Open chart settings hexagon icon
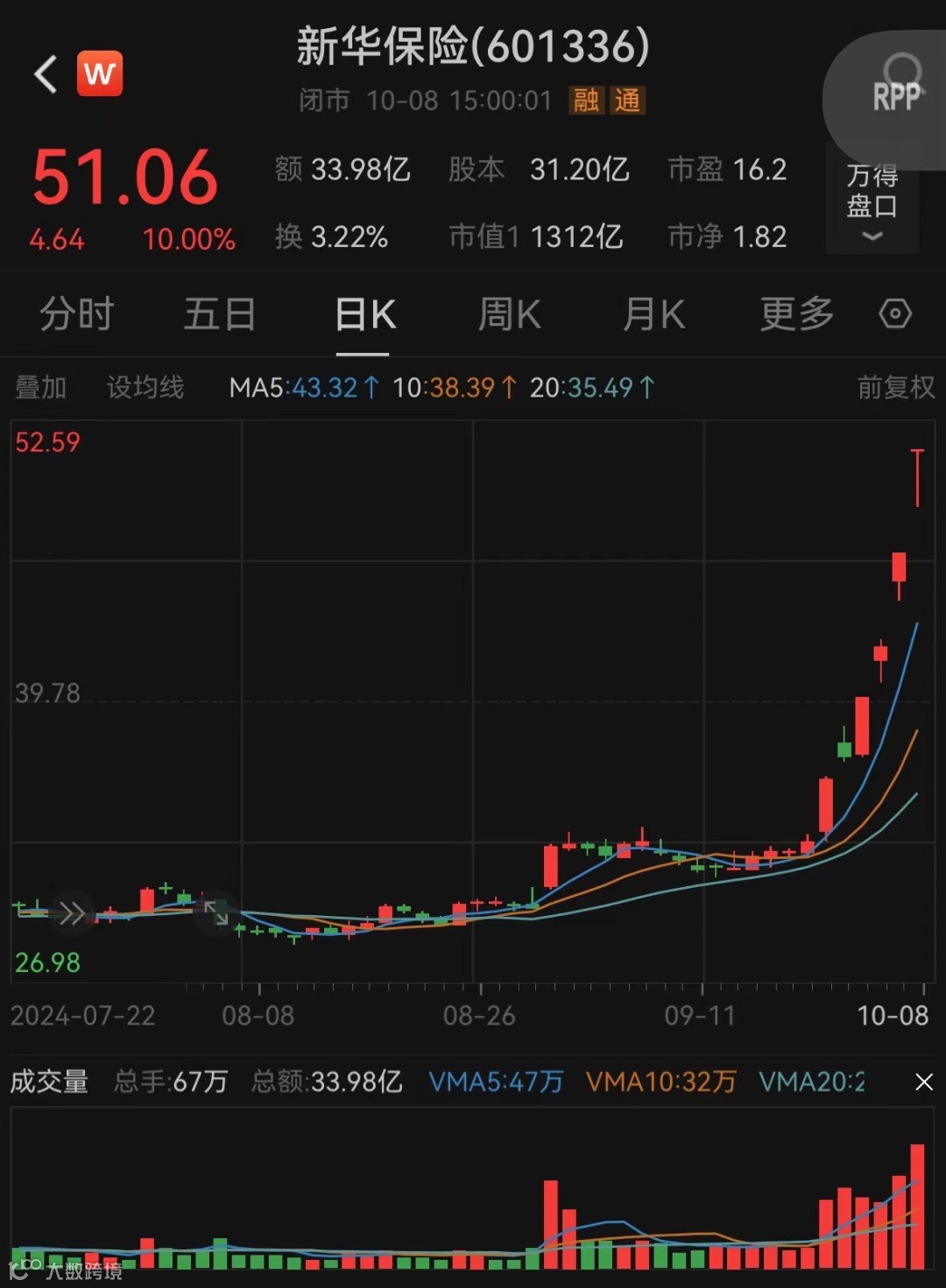Screen dimensions: 946x1288 tap(895, 313)
